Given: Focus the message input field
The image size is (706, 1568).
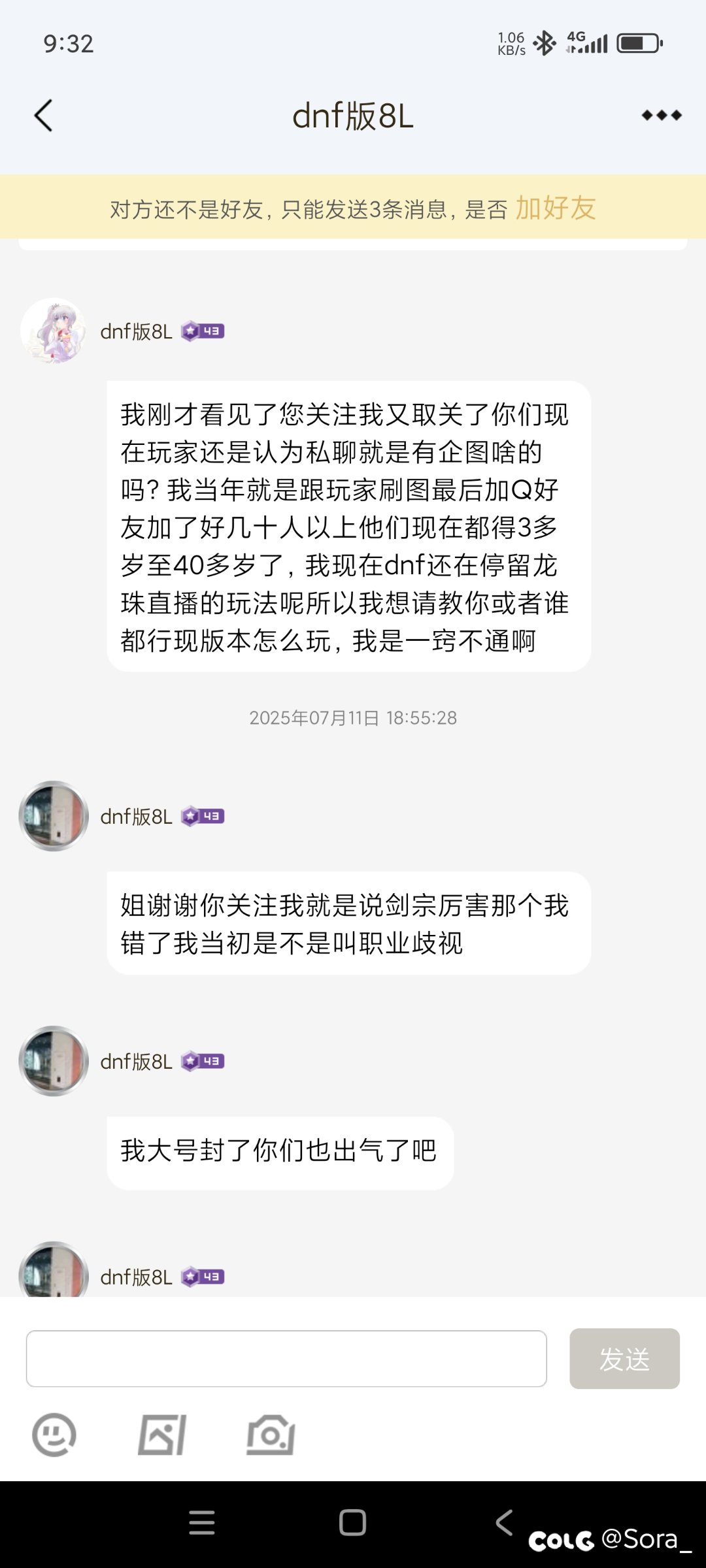Looking at the screenshot, I should 286,1358.
